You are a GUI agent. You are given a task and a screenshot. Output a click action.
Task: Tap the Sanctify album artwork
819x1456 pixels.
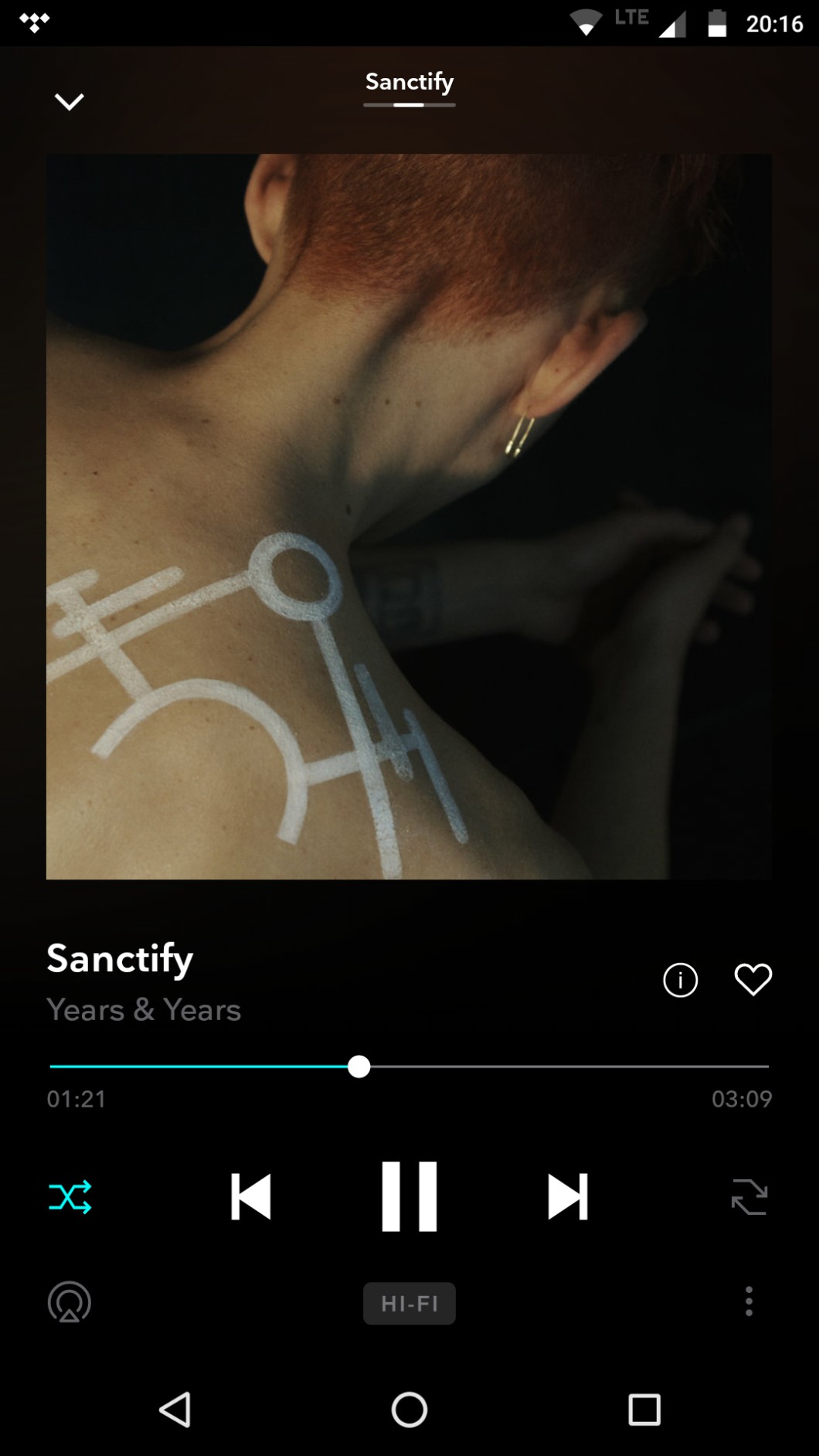click(409, 516)
